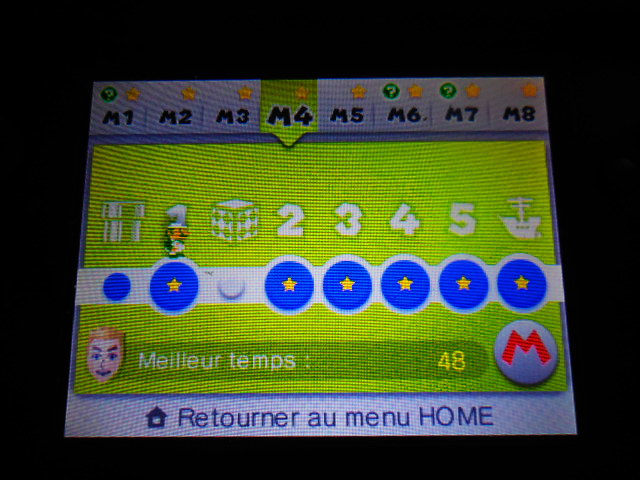This screenshot has height=480, width=640.
Task: Choose level 2 star node
Action: click(x=289, y=286)
